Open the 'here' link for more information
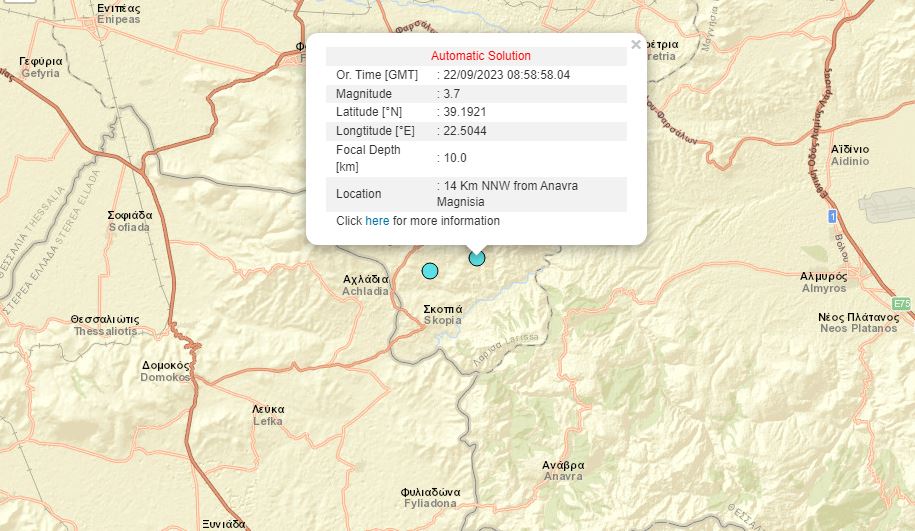 pos(377,221)
